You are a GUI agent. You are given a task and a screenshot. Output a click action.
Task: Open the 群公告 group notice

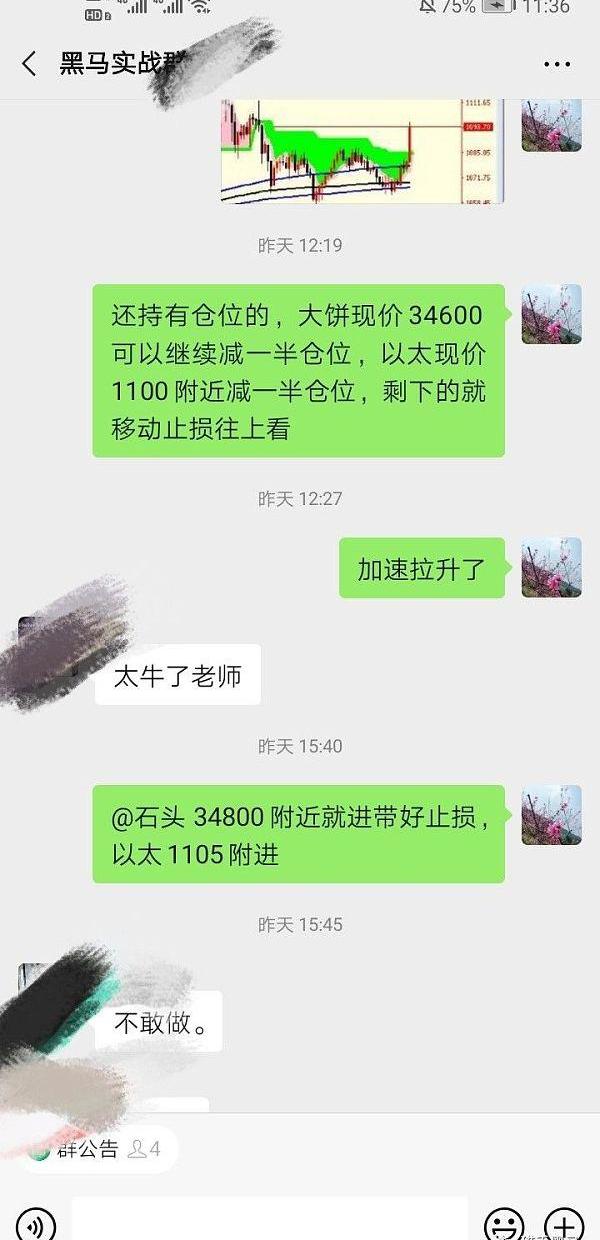98,1149
